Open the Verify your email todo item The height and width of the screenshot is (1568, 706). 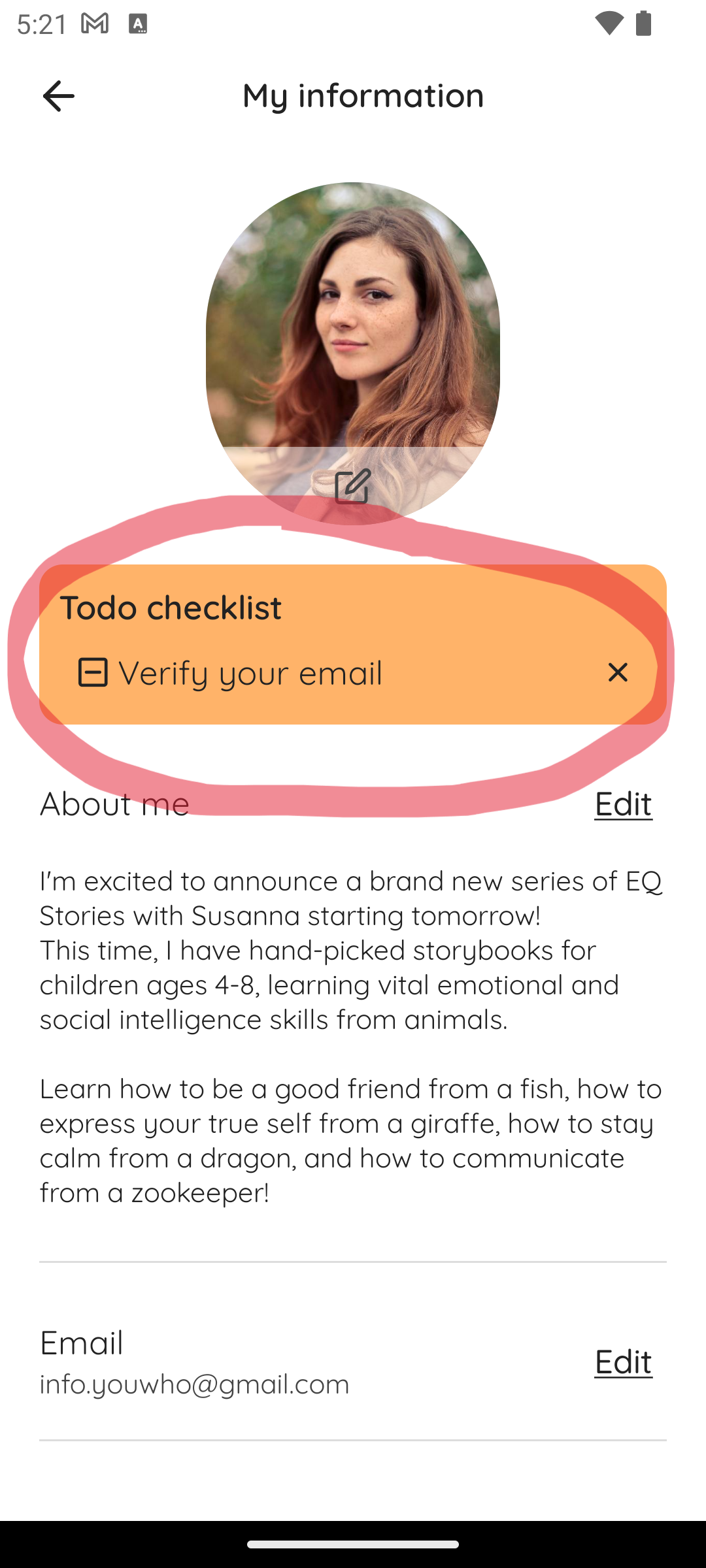(250, 673)
